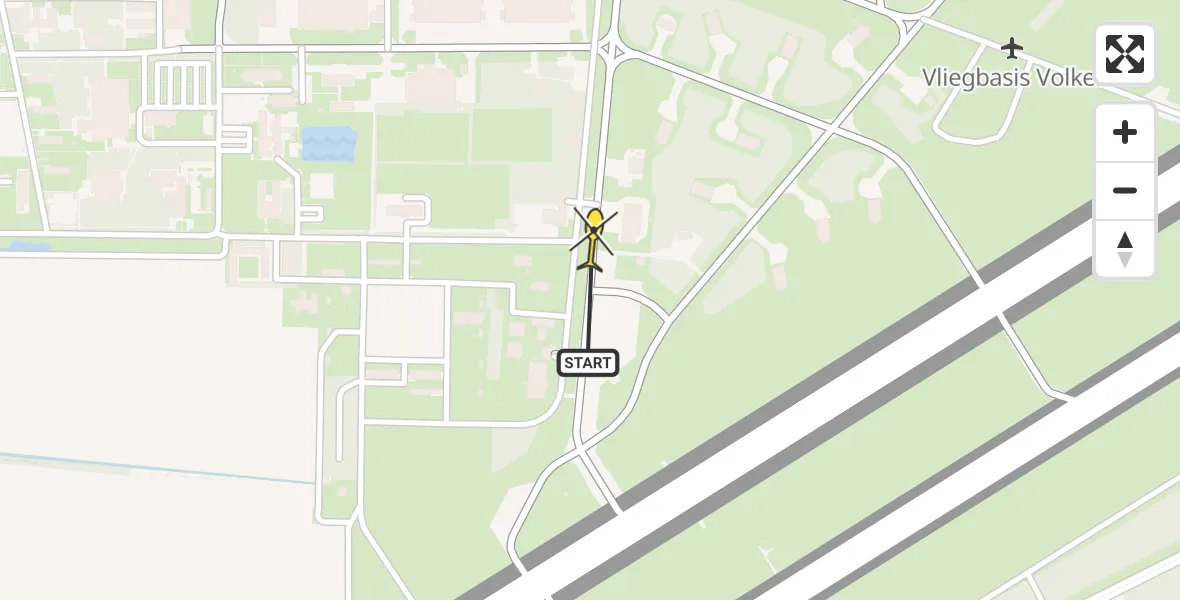This screenshot has height=600, width=1180.
Task: Select the START marker on the route
Action: pyautogui.click(x=587, y=363)
